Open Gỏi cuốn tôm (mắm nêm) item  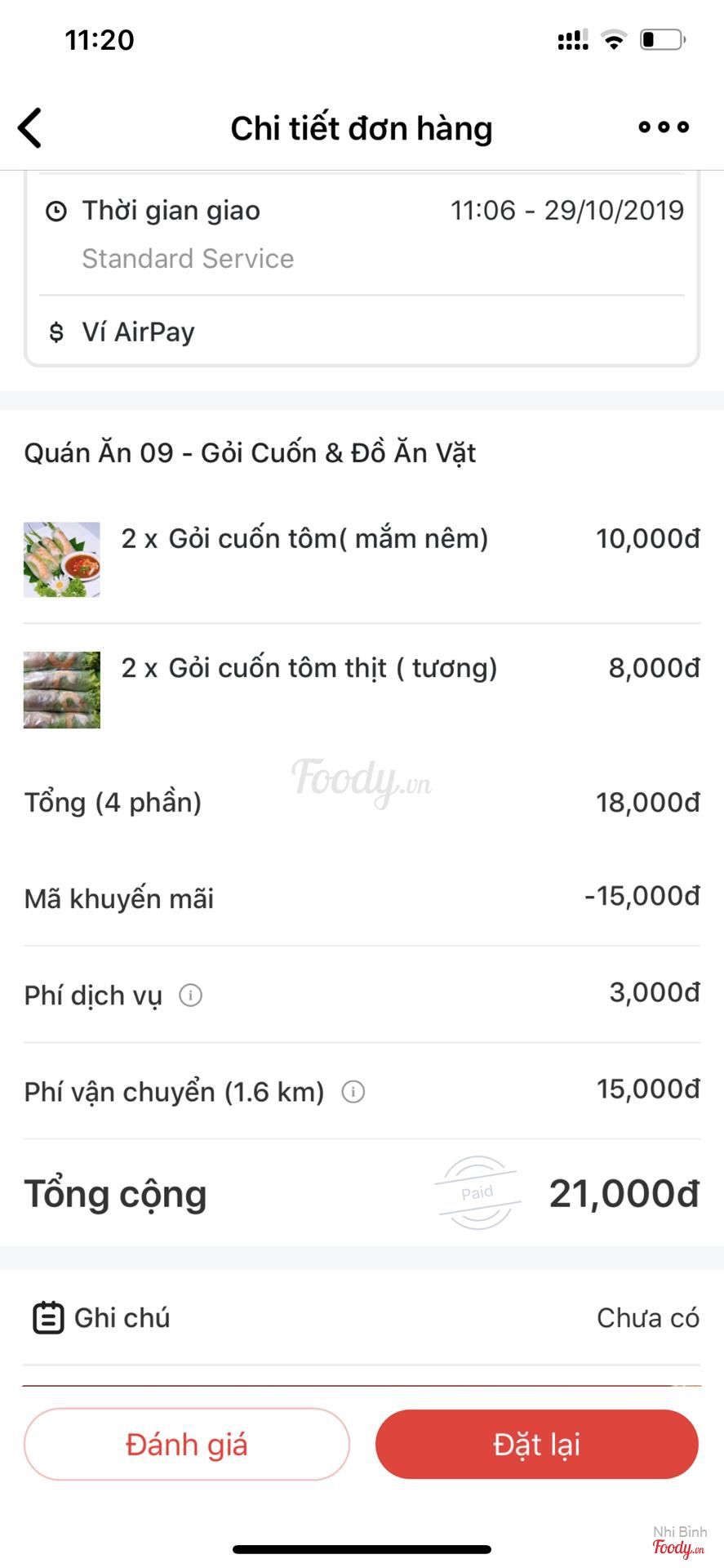(304, 539)
